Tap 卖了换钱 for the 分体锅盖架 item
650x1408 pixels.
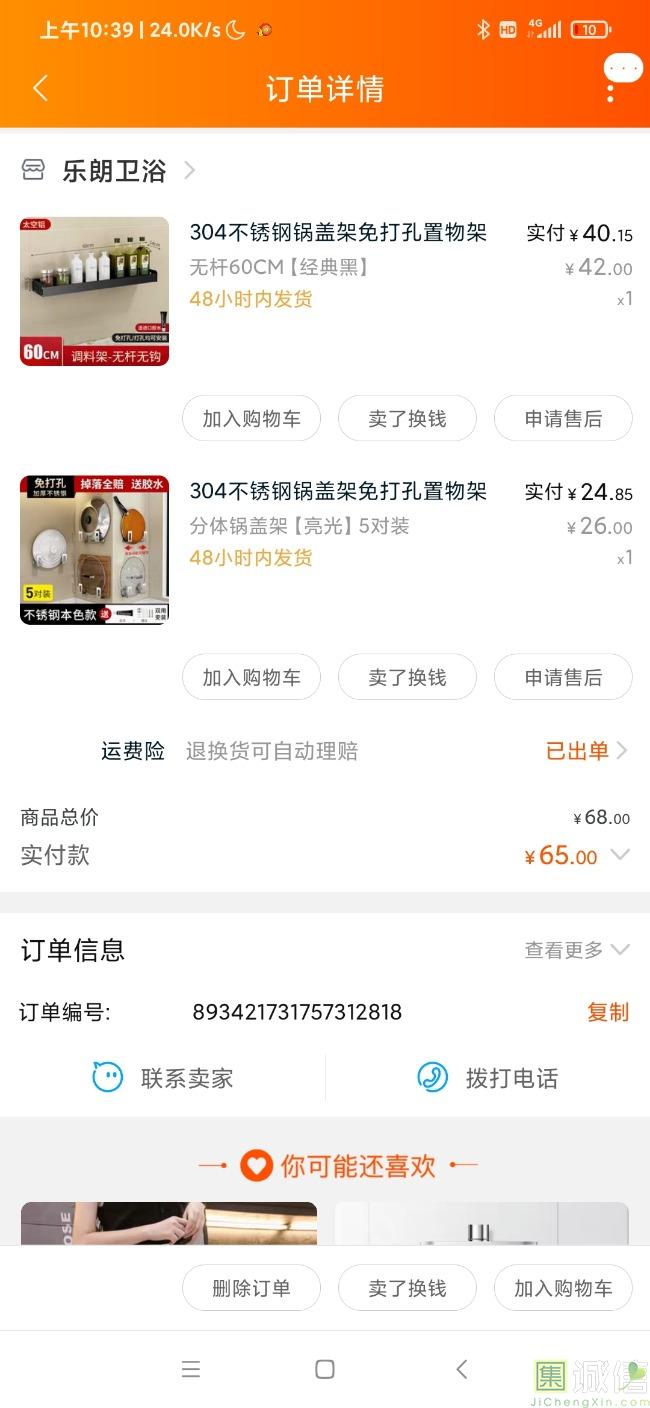coord(407,677)
